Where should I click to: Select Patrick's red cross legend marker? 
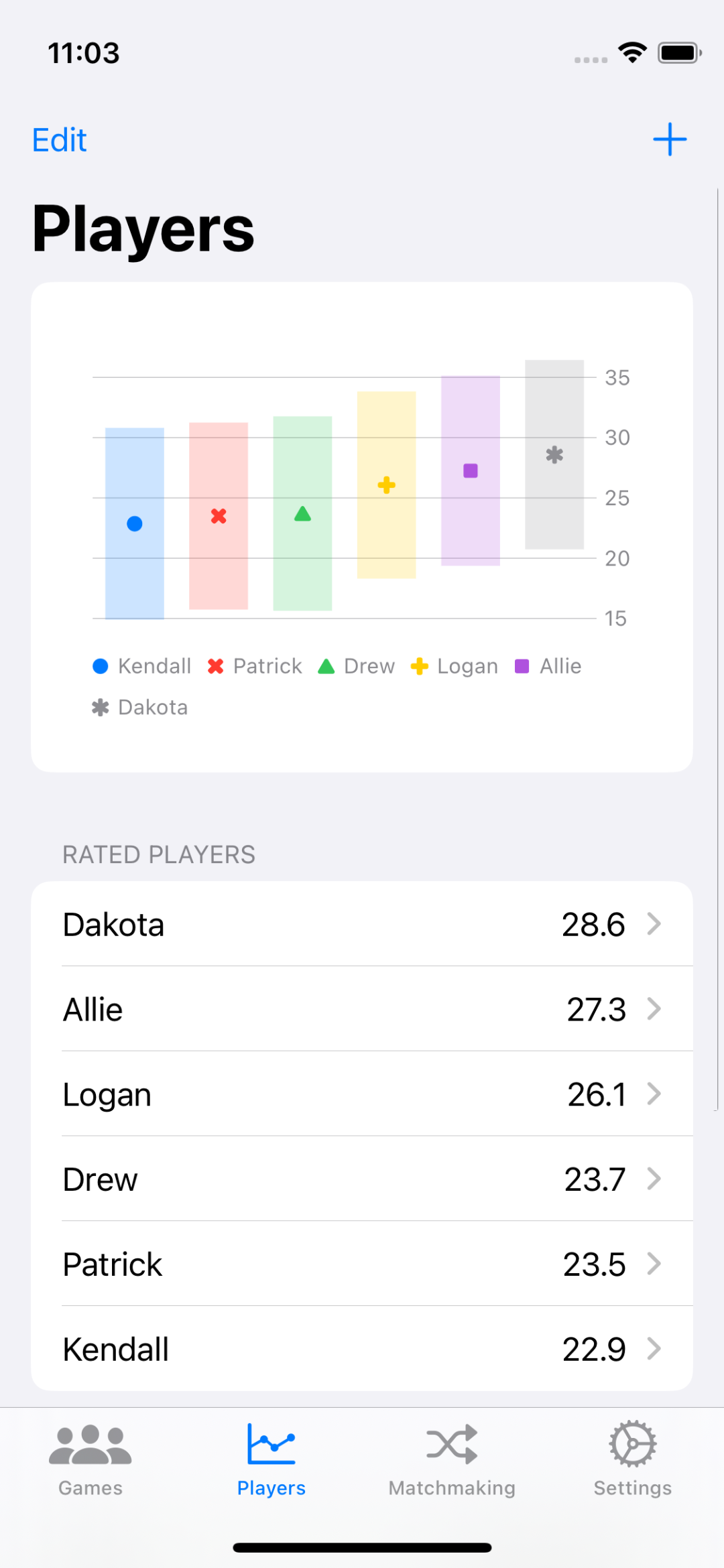pyautogui.click(x=216, y=665)
